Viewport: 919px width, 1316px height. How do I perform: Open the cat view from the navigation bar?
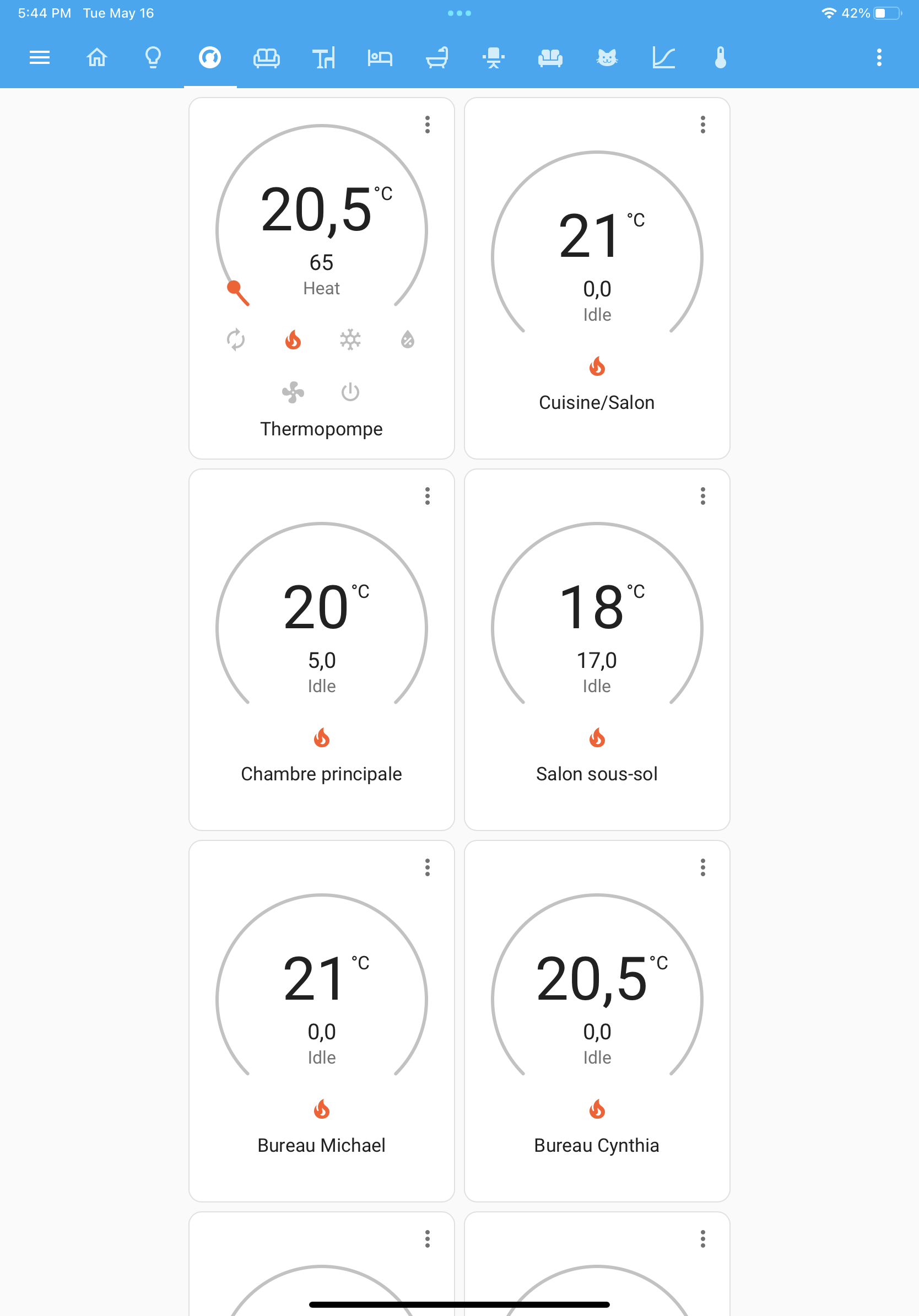point(607,58)
